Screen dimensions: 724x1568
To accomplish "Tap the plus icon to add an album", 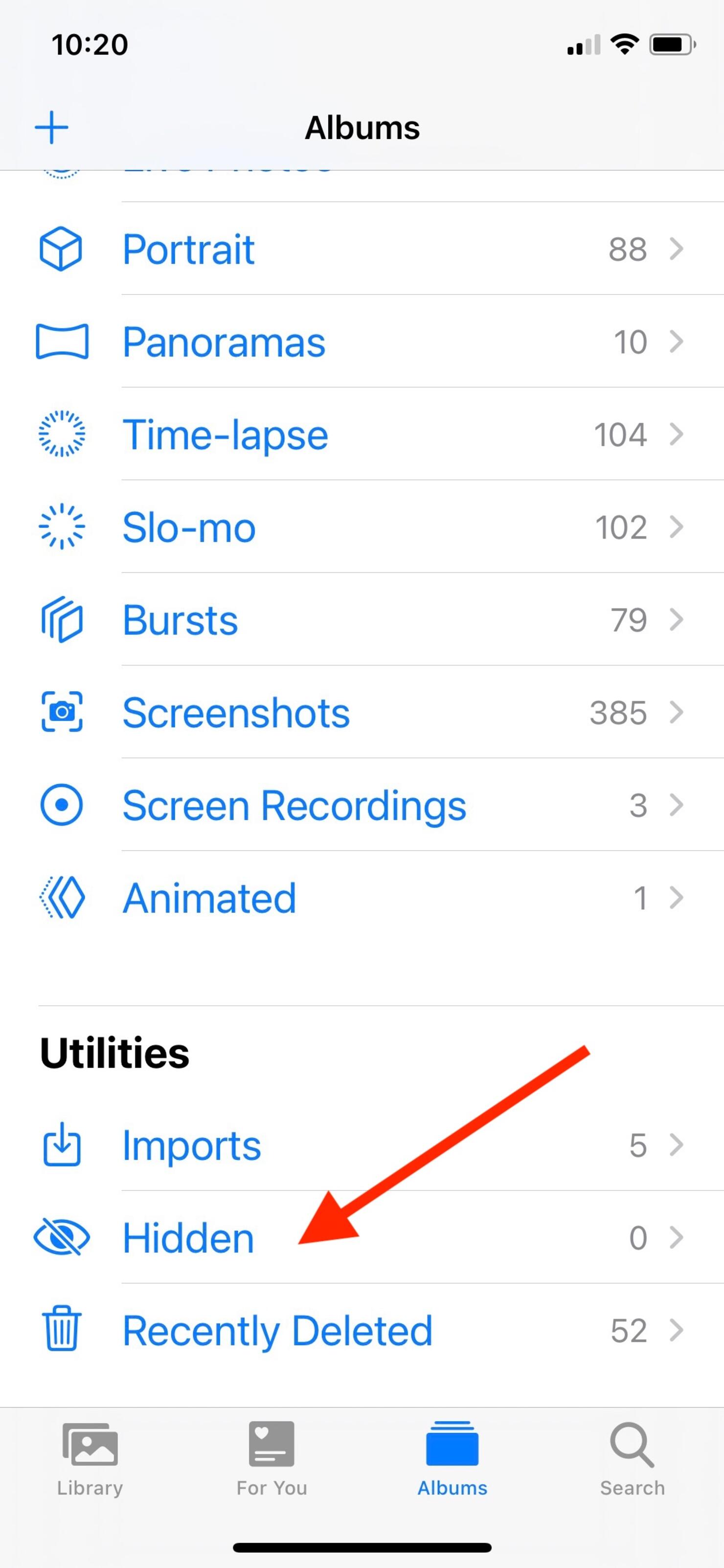I will 52,127.
